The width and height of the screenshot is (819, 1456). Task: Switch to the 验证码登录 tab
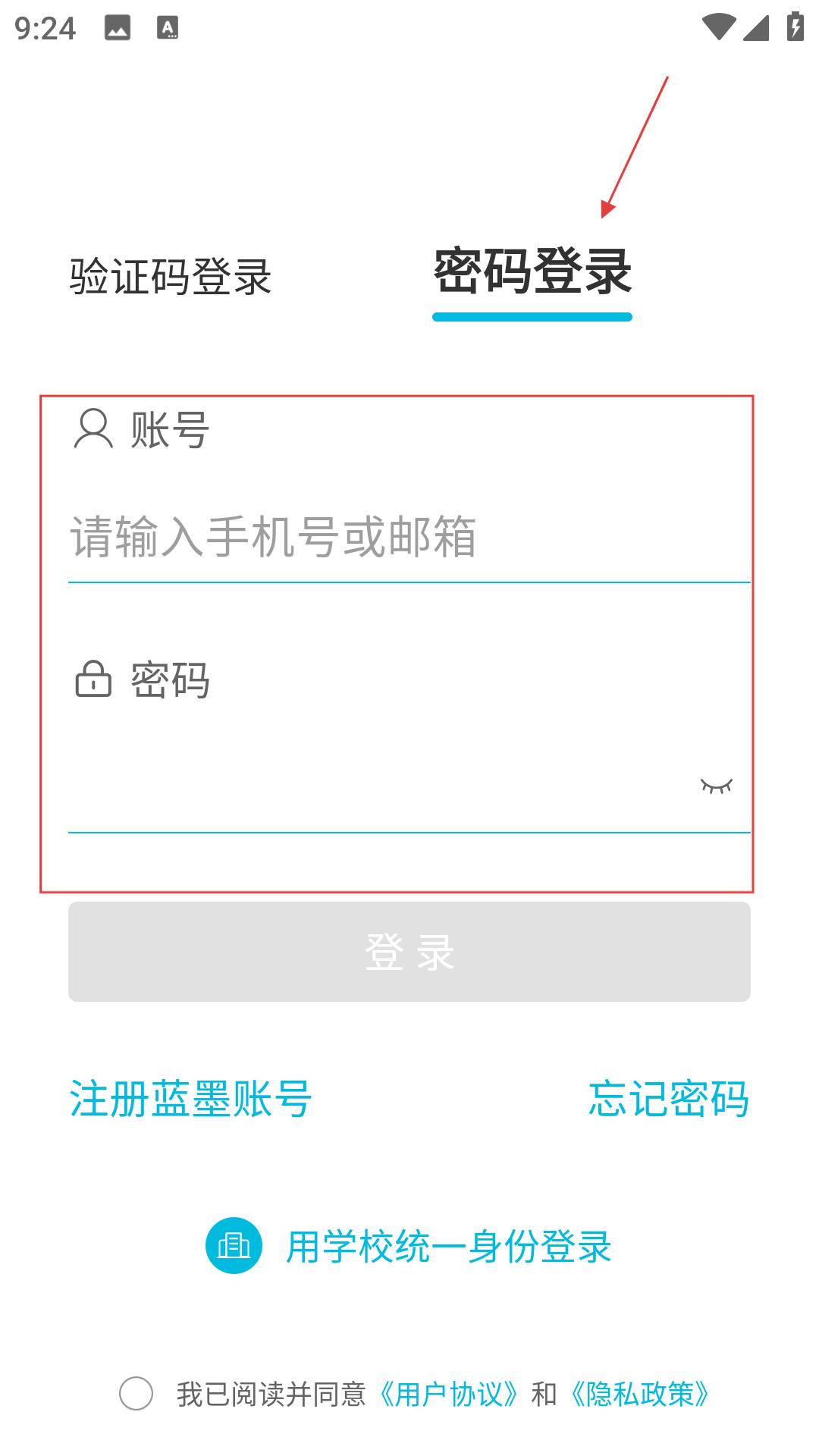click(x=170, y=276)
